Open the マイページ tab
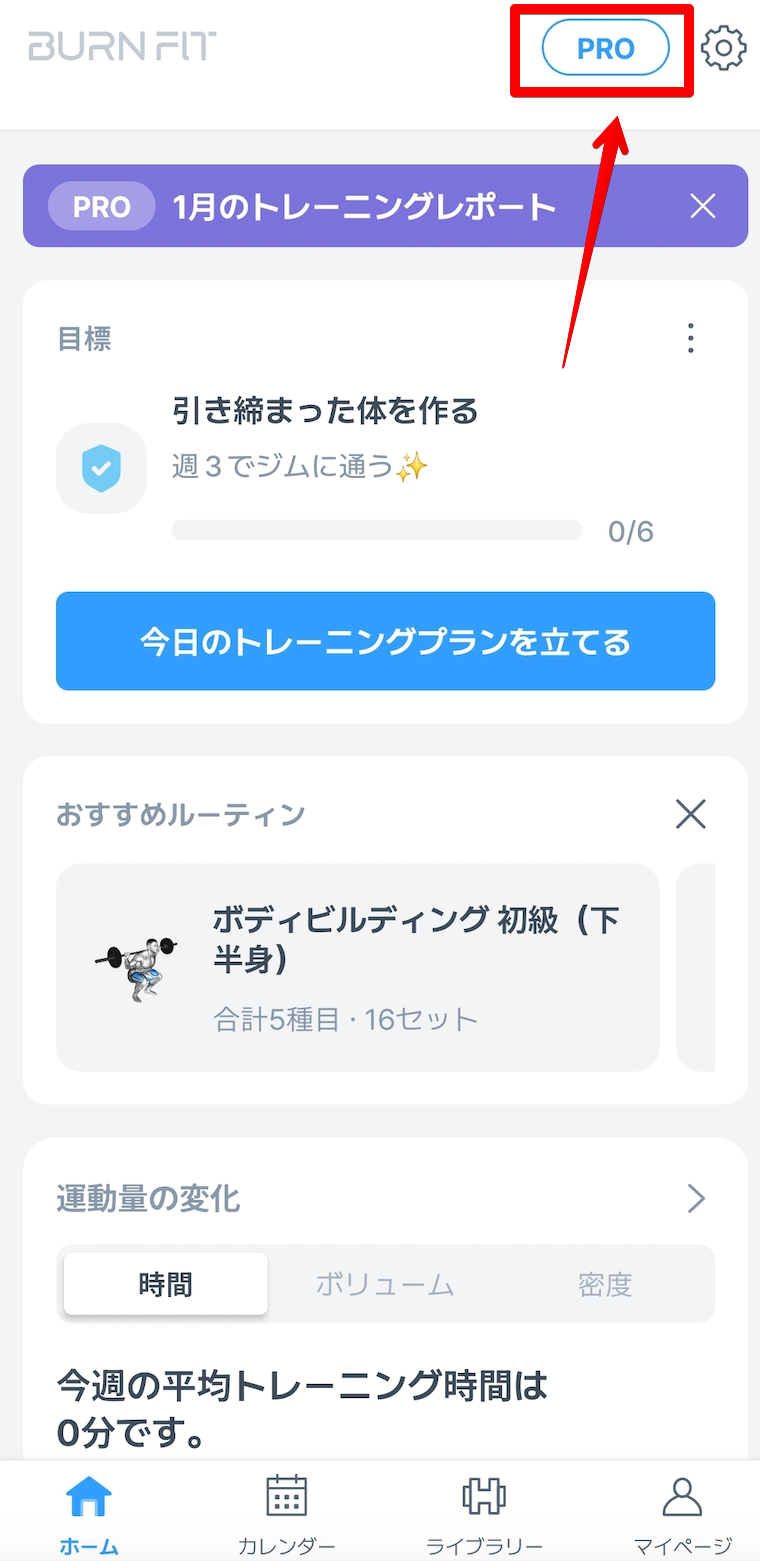760x1561 pixels. pyautogui.click(x=683, y=1514)
